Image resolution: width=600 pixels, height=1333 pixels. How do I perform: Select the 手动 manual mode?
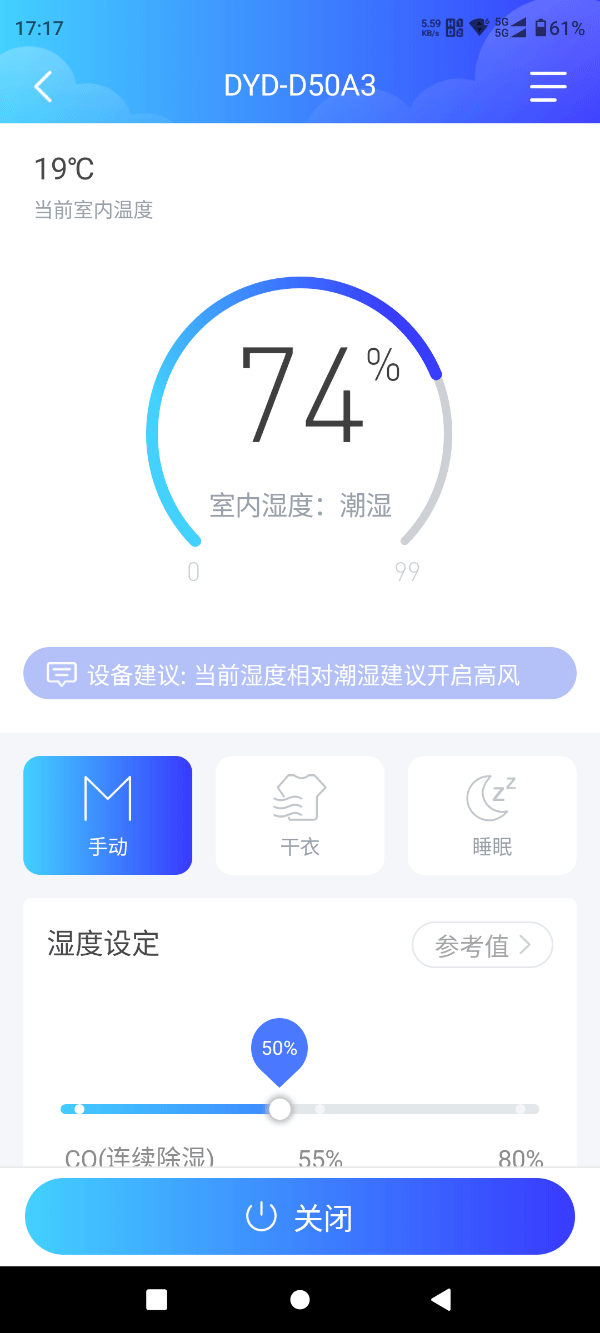pos(108,815)
